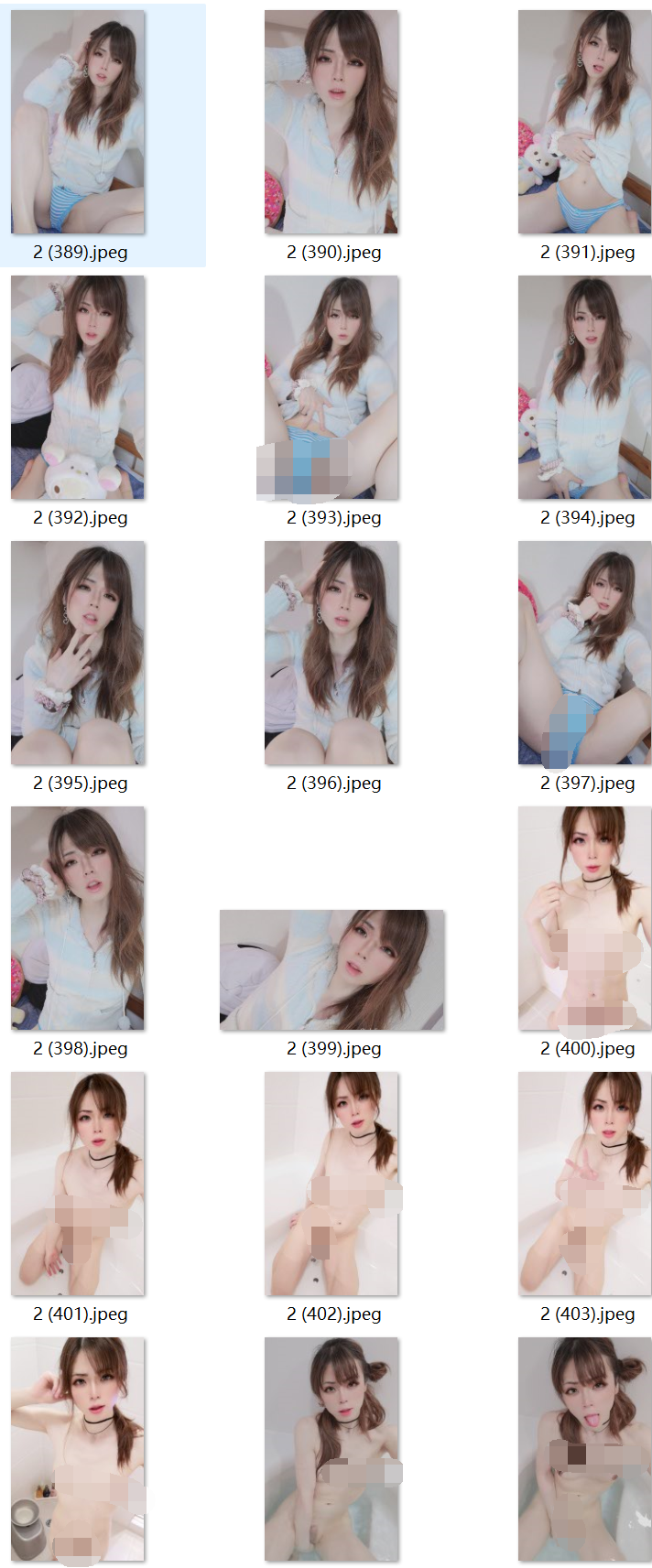
Task: Select the file 2 (398).jpeg
Action: coord(78,918)
